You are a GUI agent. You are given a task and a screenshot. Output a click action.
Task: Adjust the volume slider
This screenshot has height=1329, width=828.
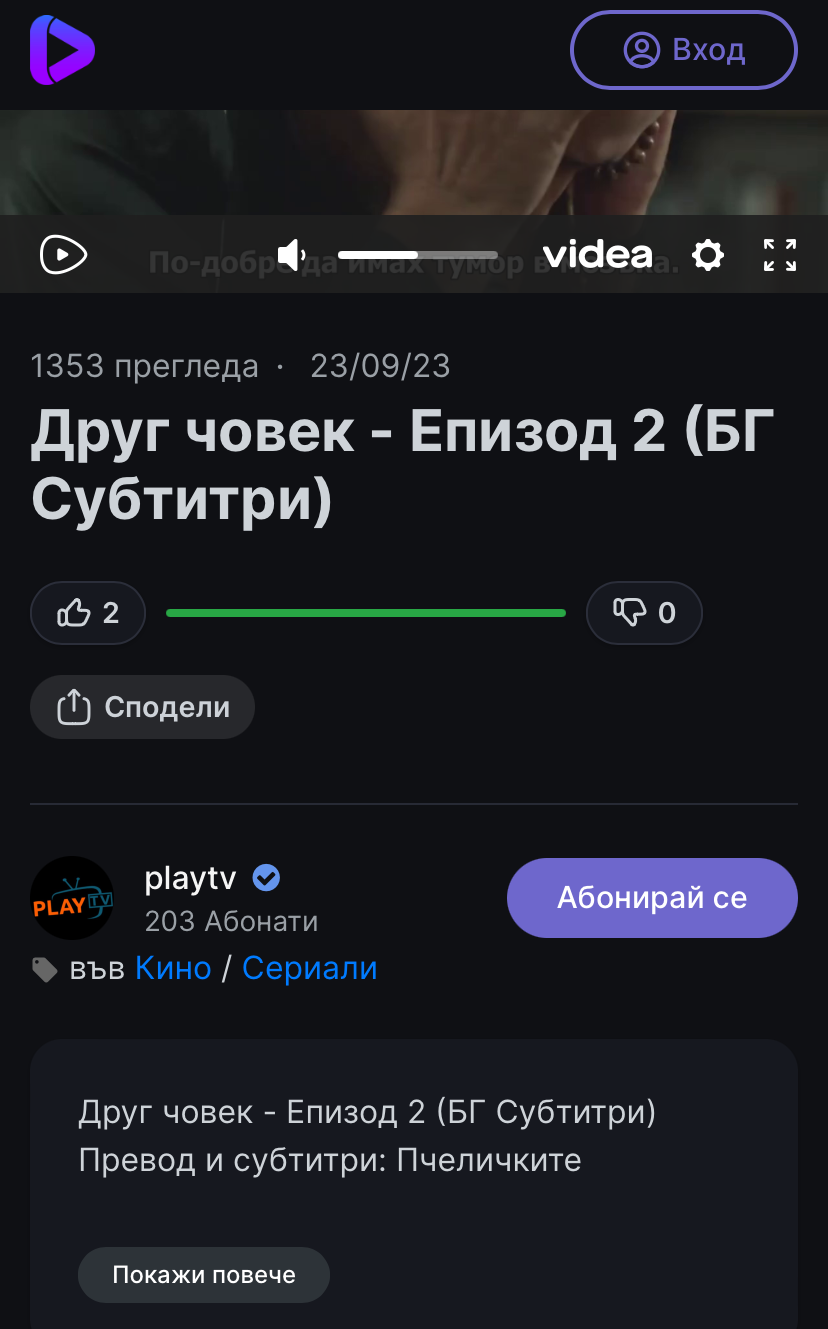[x=417, y=255]
